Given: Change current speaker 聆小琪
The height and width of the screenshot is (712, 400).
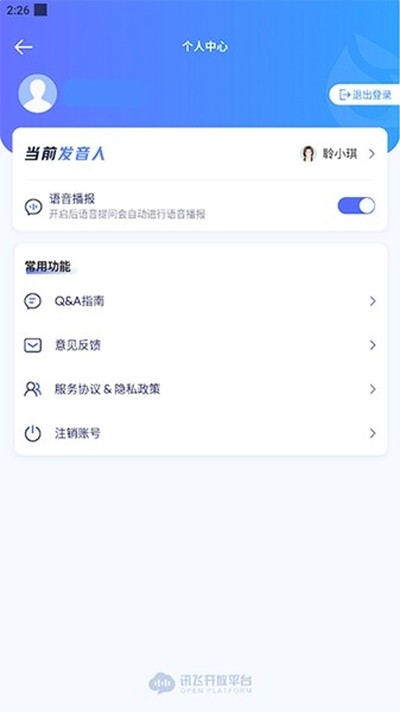Looking at the screenshot, I should 338,154.
